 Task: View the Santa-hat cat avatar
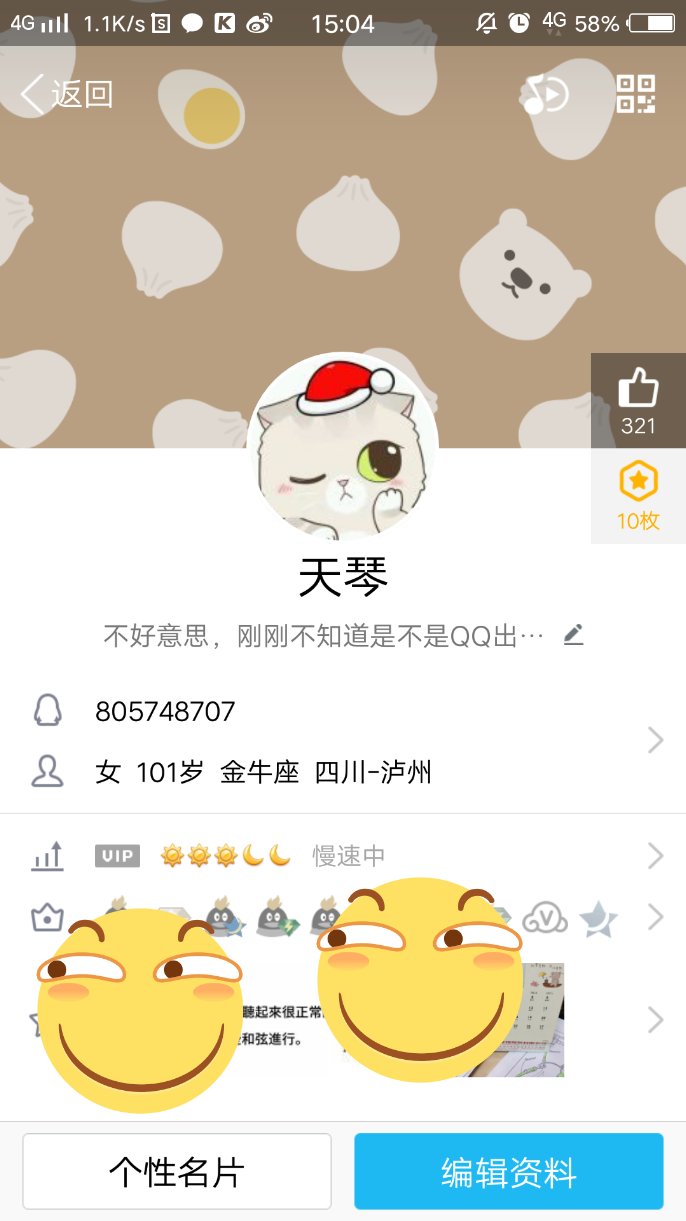342,449
